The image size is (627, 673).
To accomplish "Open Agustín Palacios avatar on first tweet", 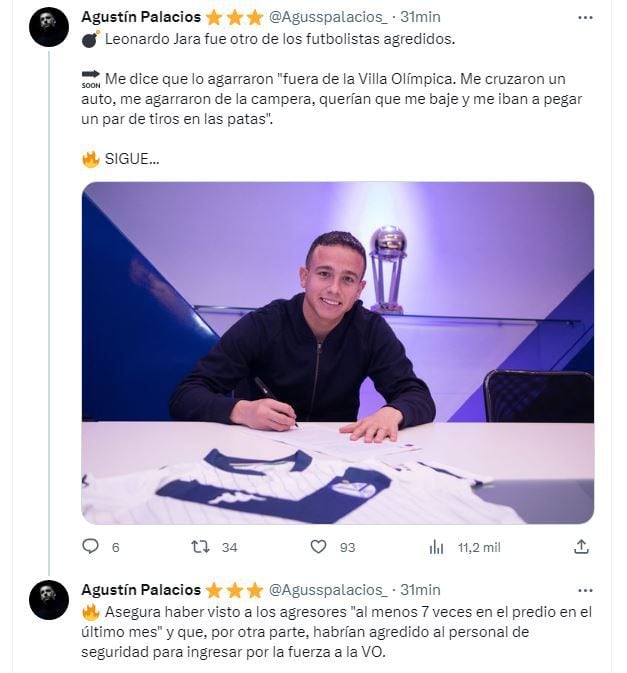I will pos(49,27).
